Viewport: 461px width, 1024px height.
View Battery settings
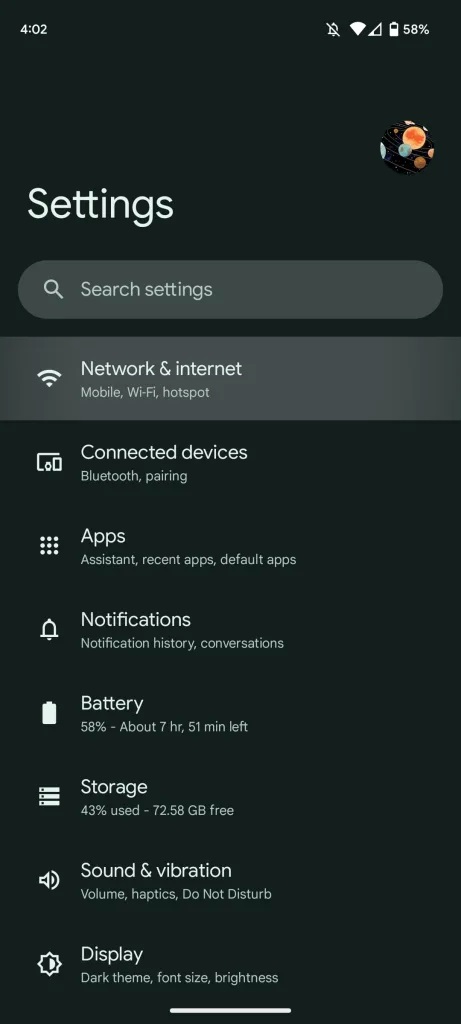pyautogui.click(x=230, y=713)
